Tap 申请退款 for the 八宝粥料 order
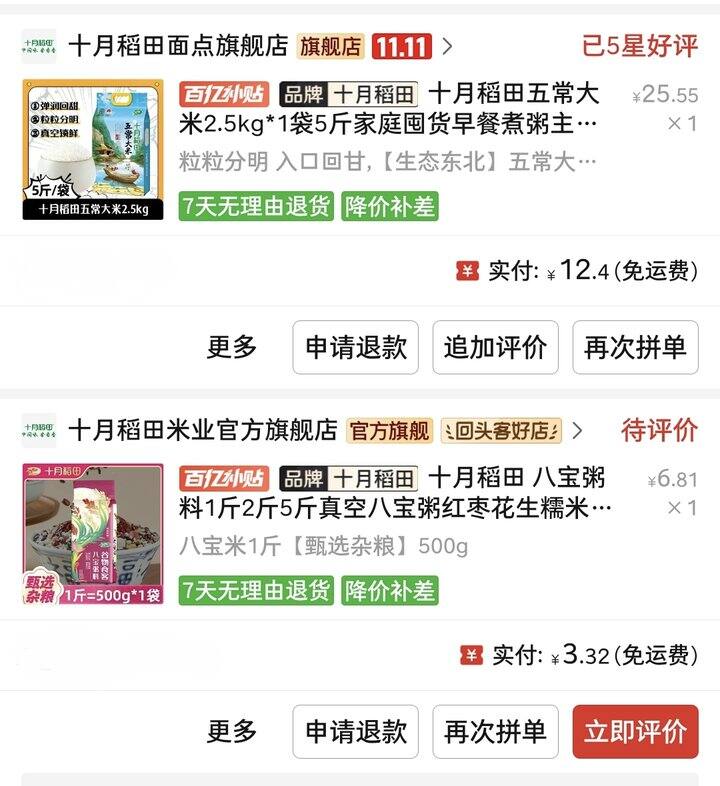This screenshot has height=786, width=720. click(356, 731)
